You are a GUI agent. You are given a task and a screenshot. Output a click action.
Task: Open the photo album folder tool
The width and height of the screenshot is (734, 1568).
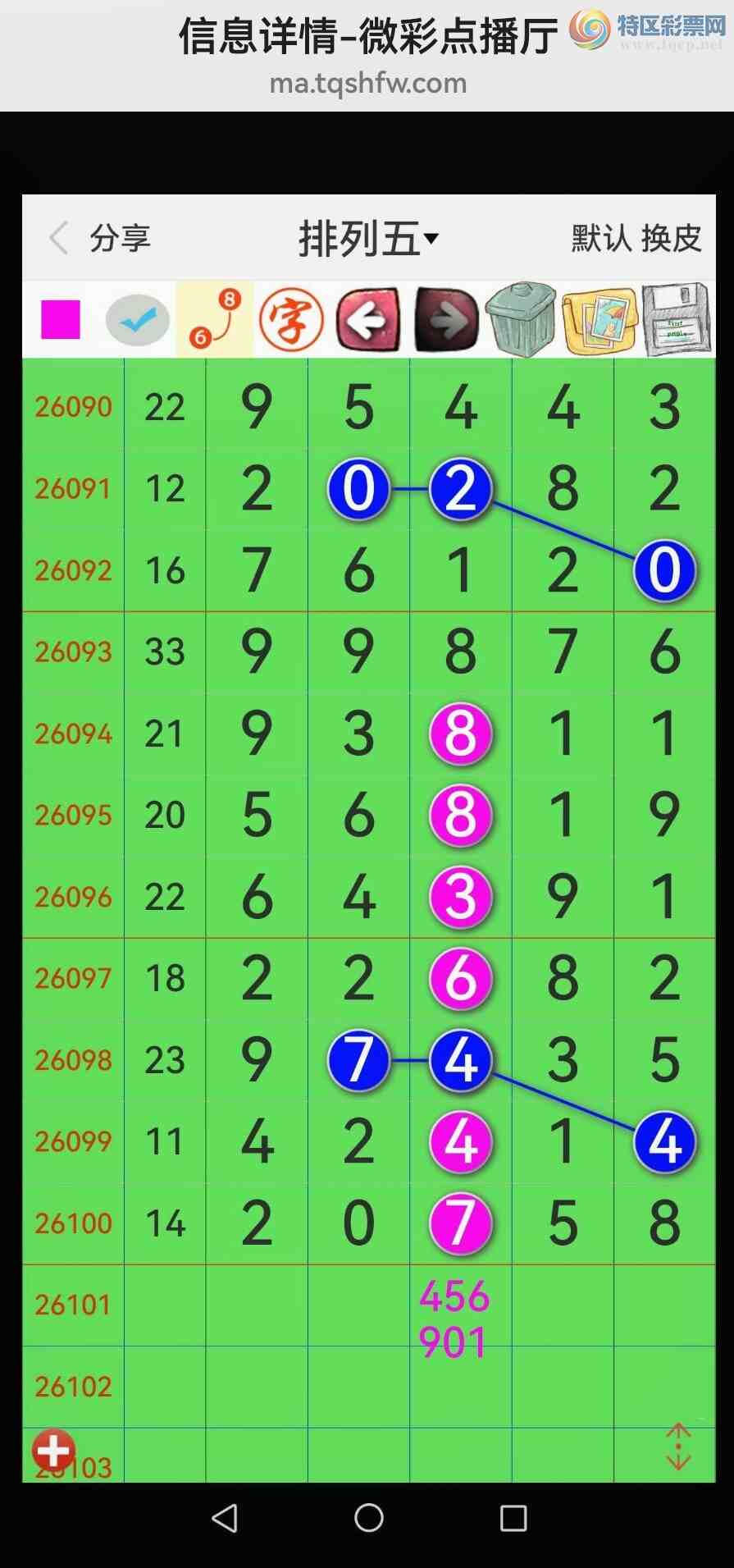point(600,320)
